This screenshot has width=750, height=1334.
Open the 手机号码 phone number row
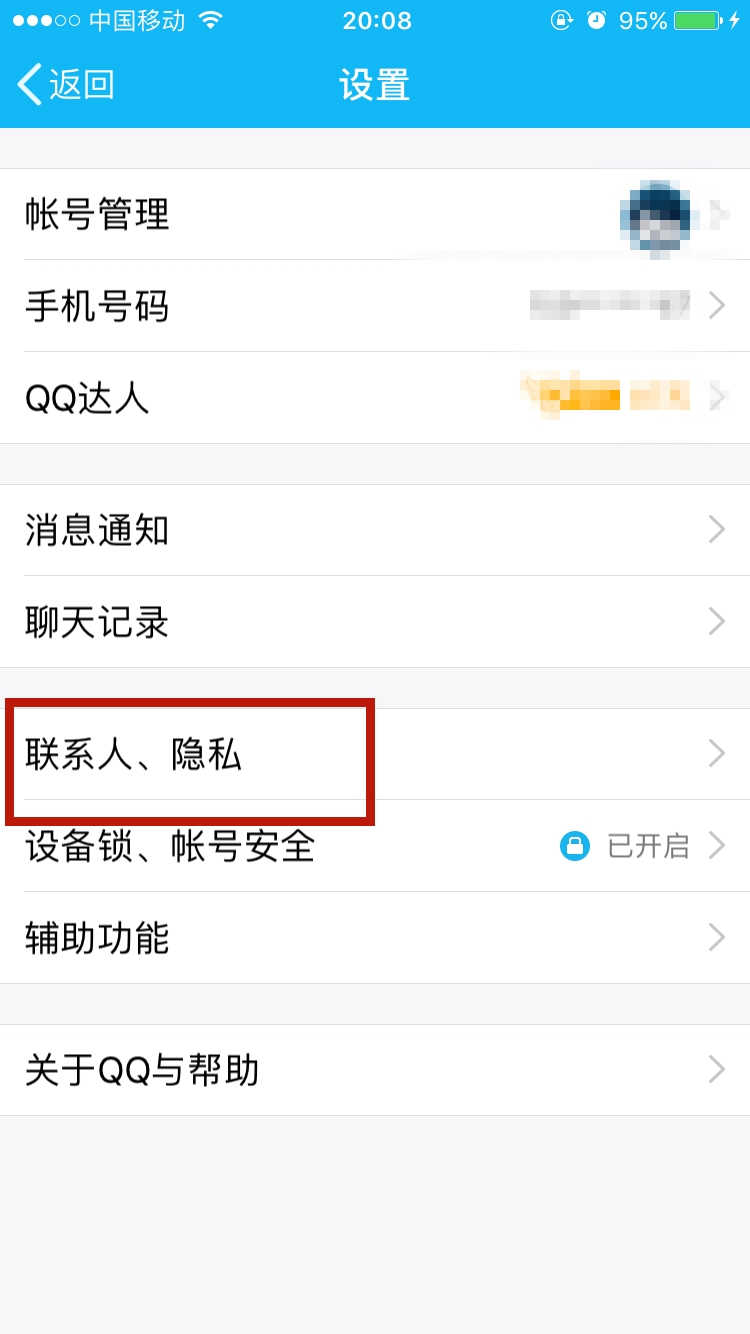pyautogui.click(x=375, y=306)
